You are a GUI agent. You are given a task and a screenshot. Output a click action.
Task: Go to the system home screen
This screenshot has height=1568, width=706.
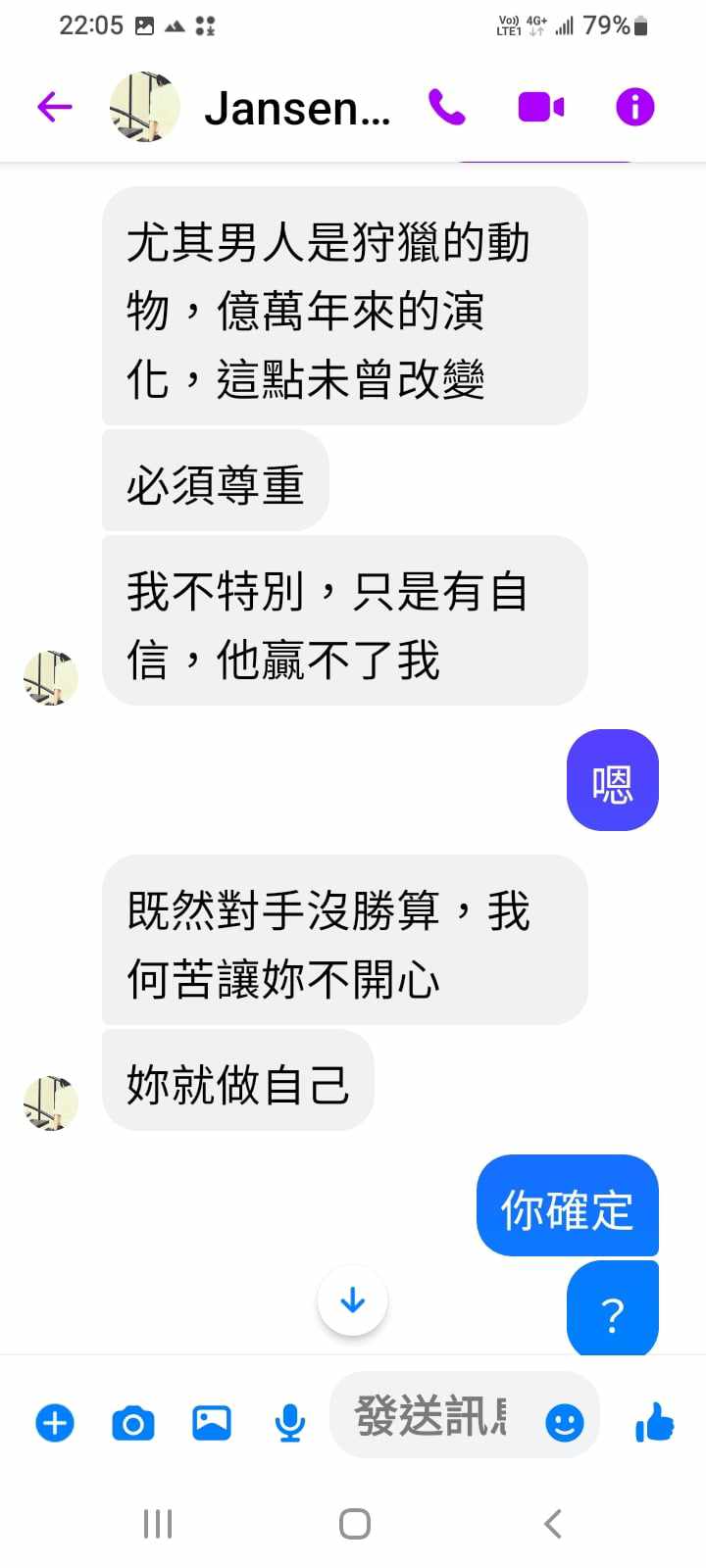354,1524
